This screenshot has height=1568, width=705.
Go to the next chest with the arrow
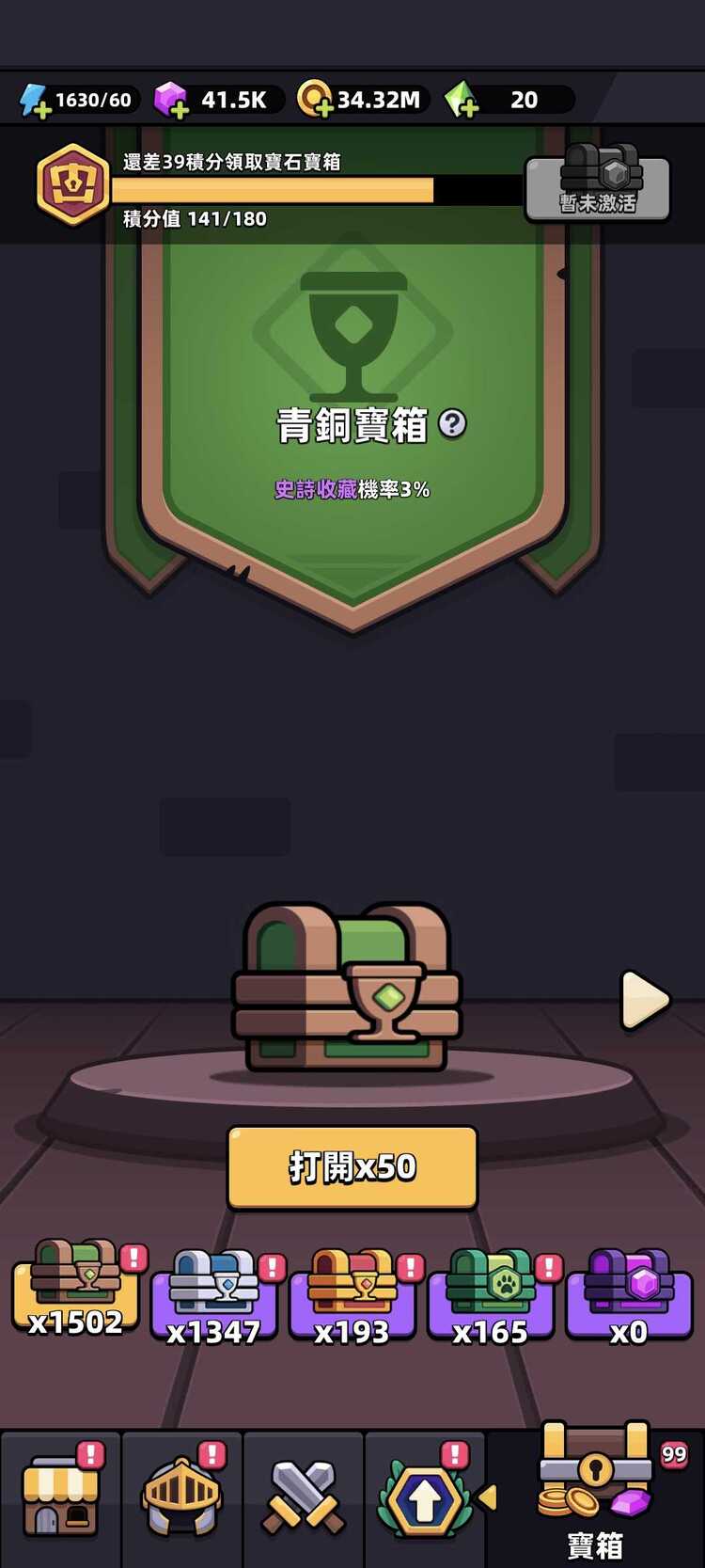645,1000
